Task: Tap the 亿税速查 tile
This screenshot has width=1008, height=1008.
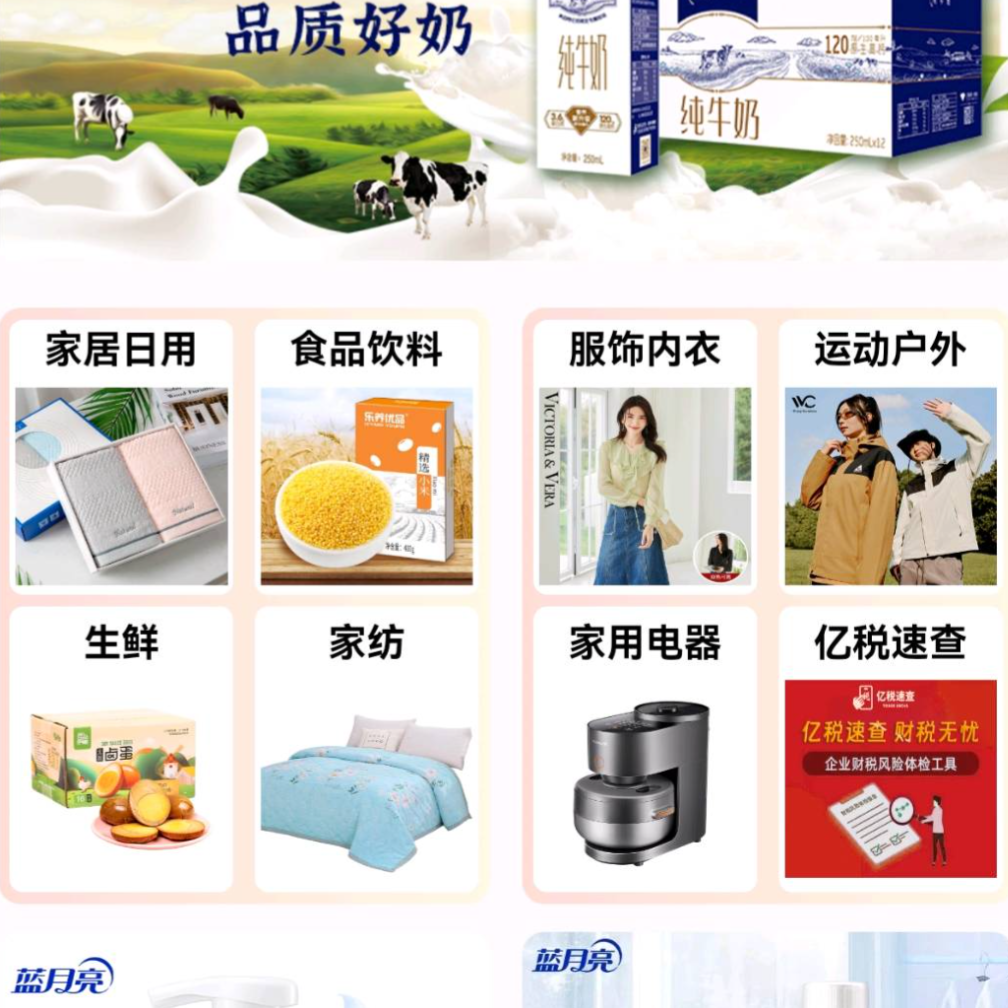Action: (x=890, y=748)
